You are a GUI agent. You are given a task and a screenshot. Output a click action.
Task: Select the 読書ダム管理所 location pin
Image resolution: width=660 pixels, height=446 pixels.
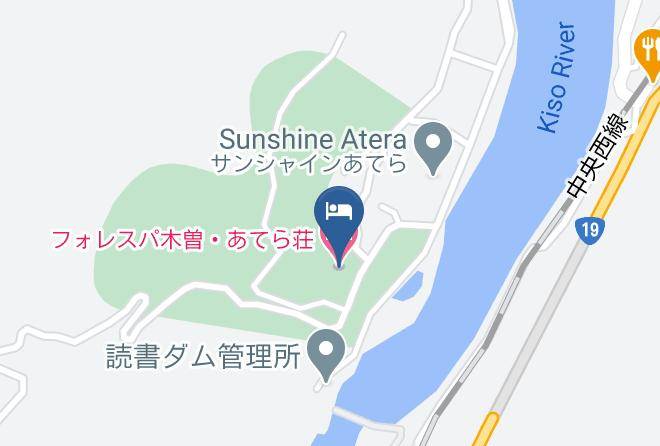326,356
